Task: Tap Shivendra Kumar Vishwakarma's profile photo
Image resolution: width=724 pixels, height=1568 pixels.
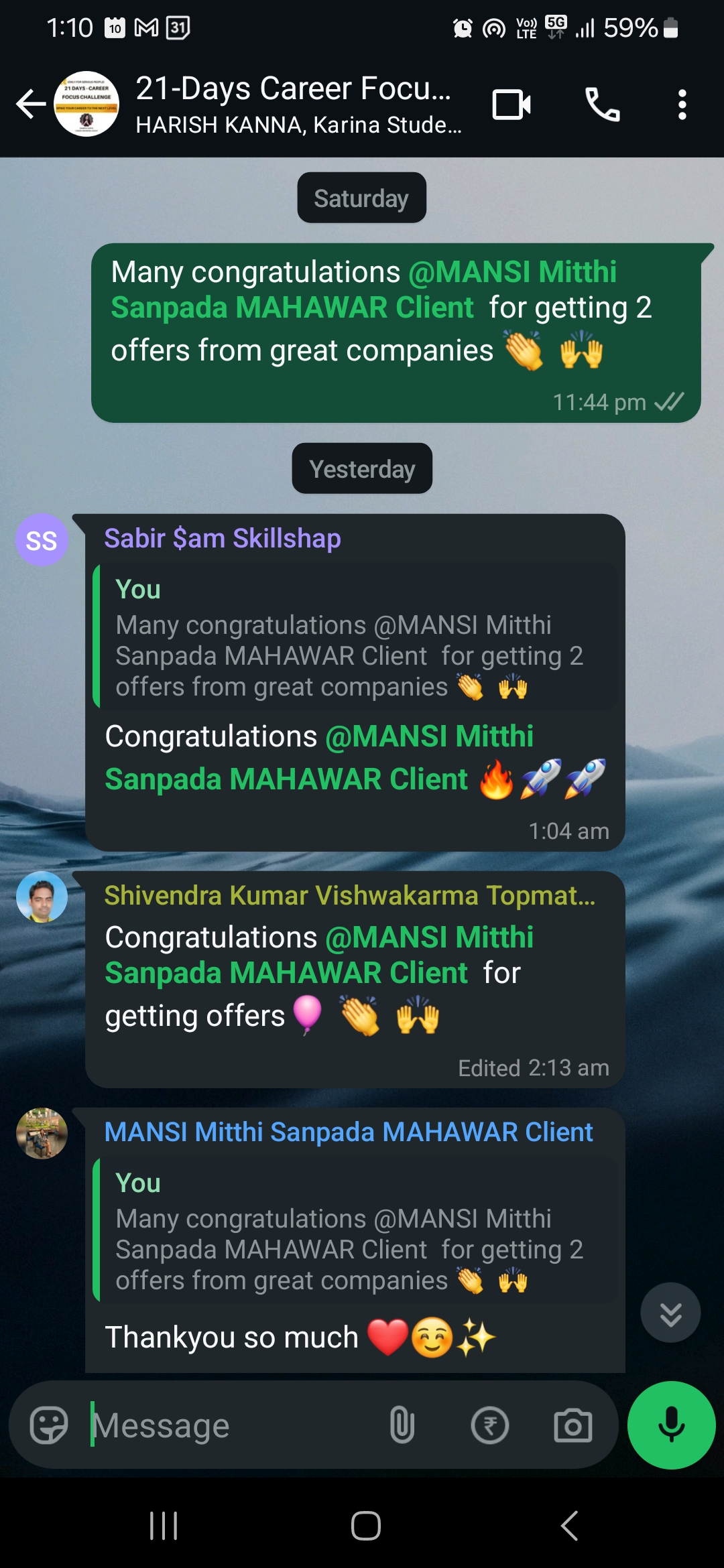Action: pyautogui.click(x=42, y=897)
